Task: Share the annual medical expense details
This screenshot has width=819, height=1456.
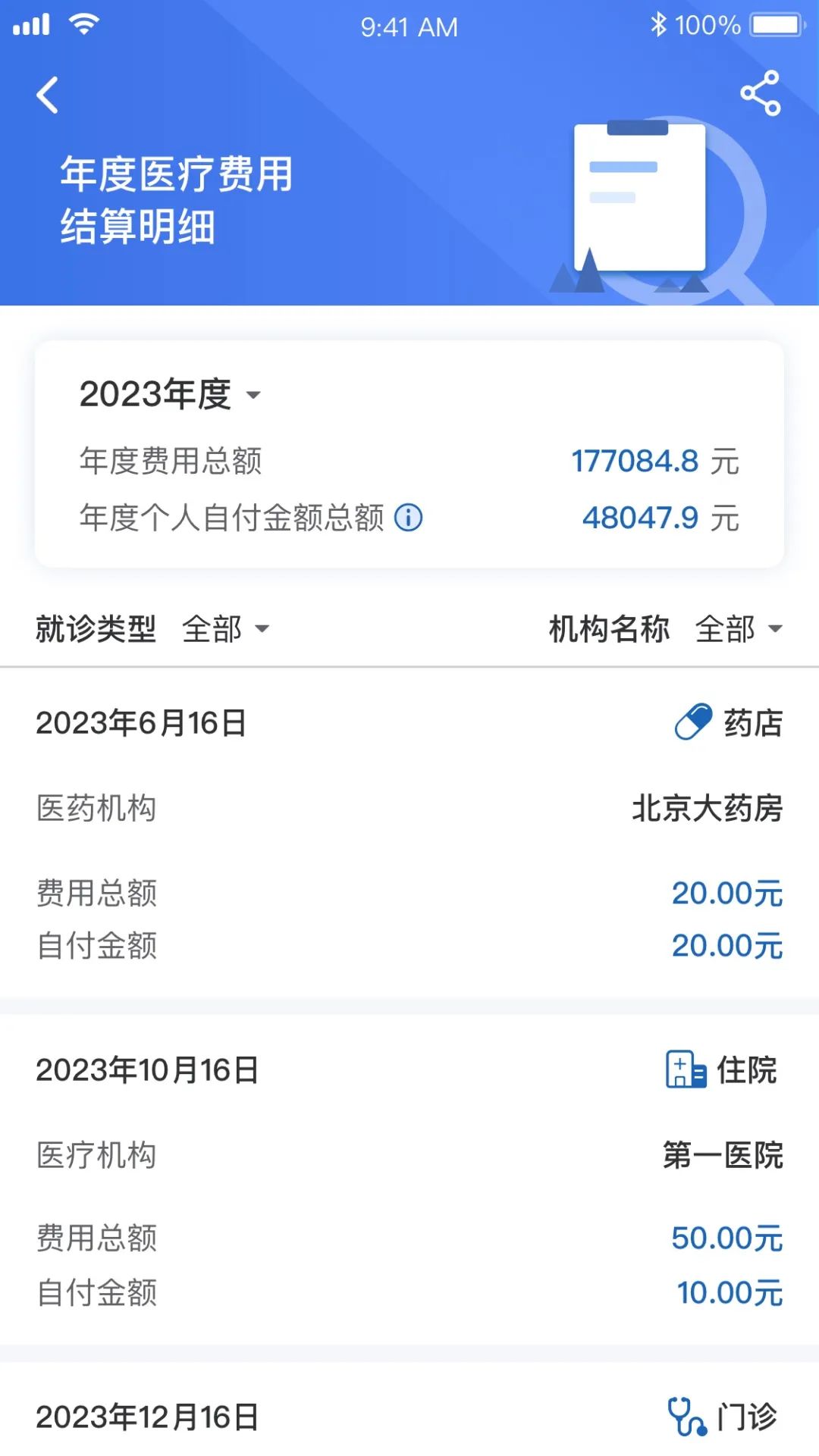Action: coord(760,93)
